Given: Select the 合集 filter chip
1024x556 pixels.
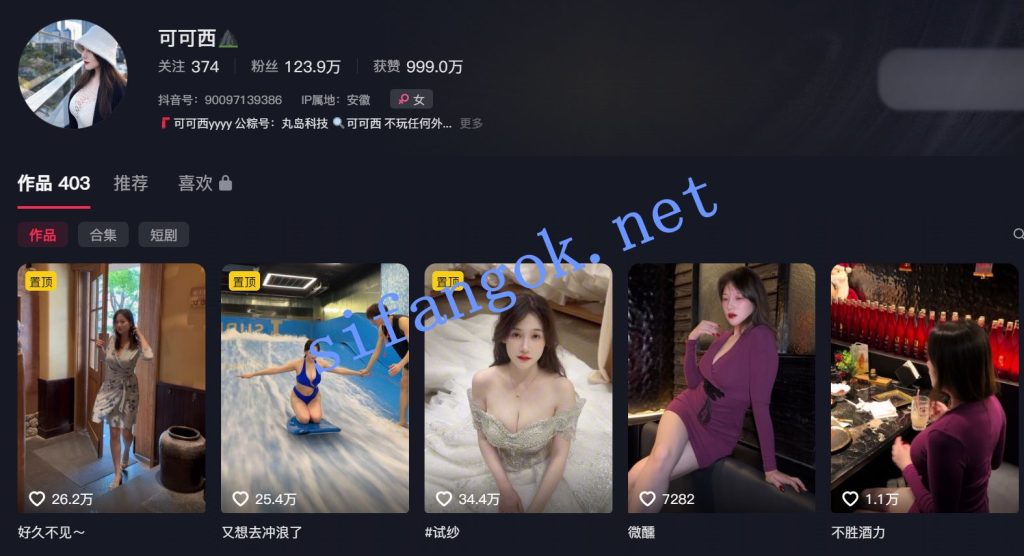Looking at the screenshot, I should pos(103,235).
